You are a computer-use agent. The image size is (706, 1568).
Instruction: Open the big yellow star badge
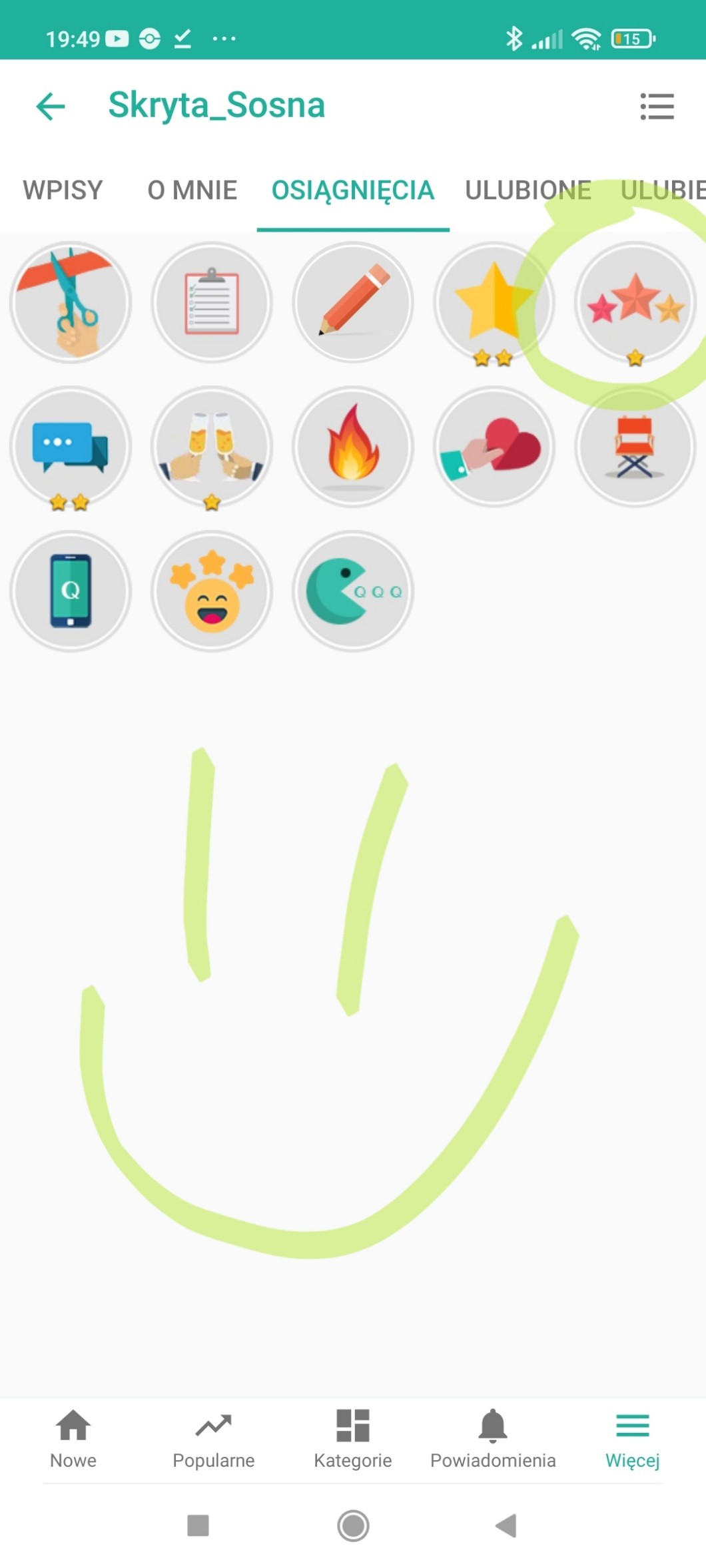(x=494, y=302)
